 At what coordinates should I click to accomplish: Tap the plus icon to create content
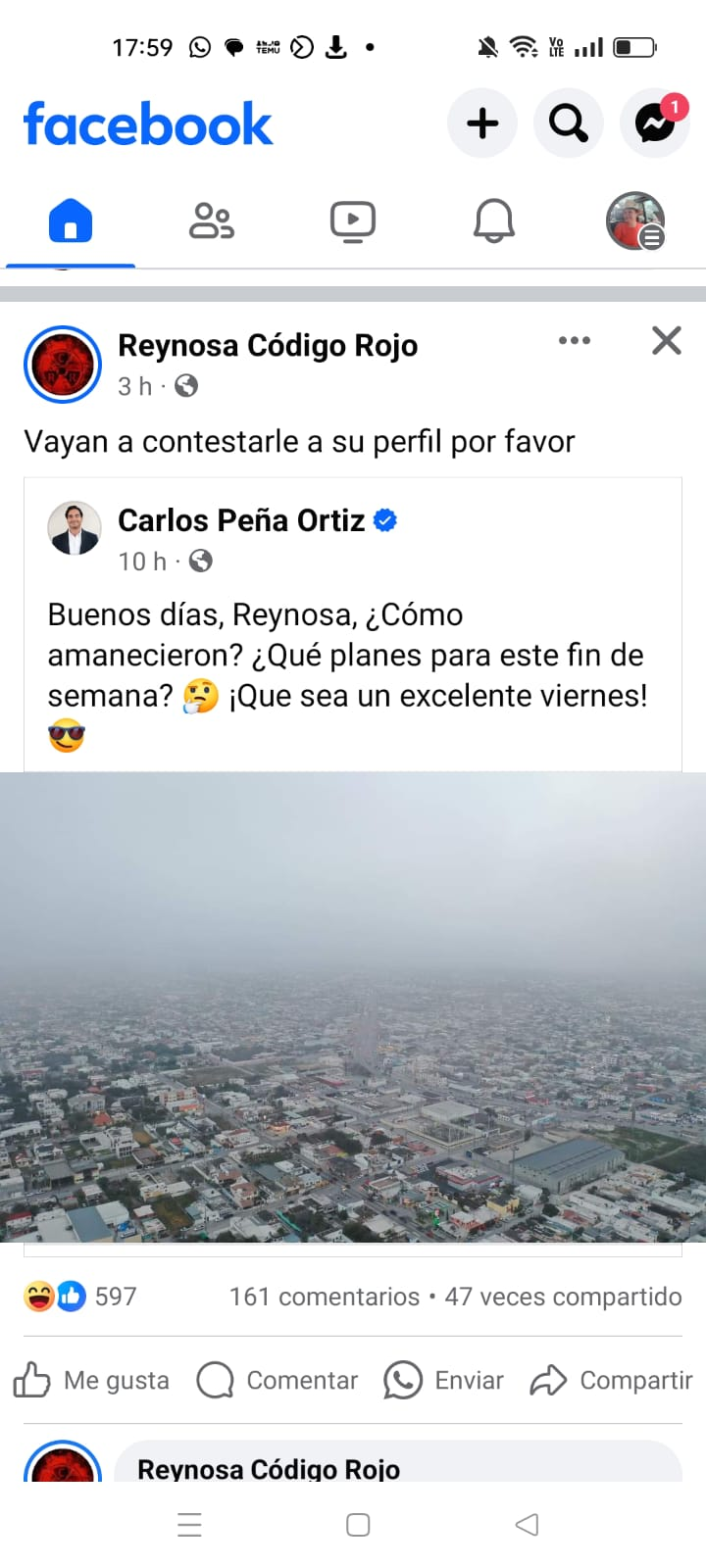coord(481,123)
